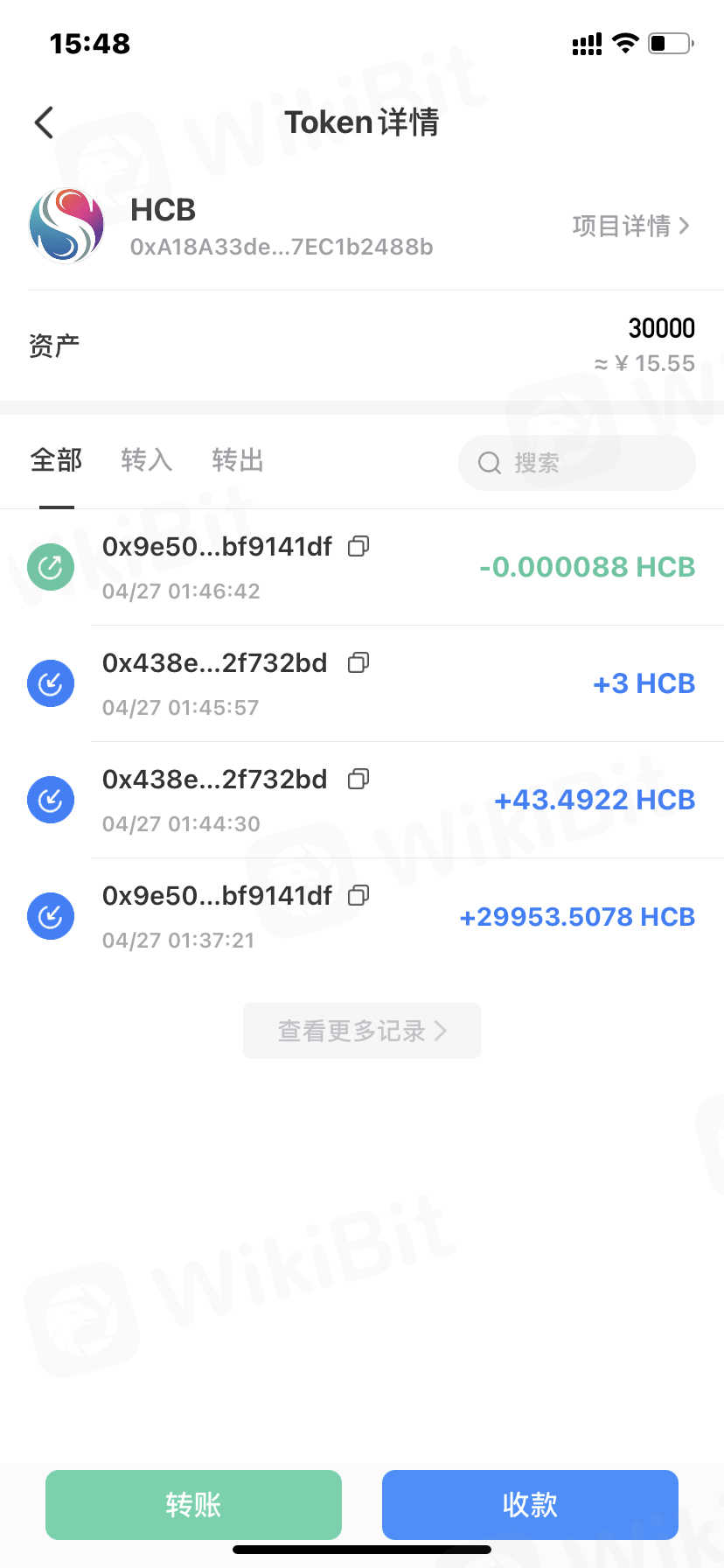Go back using the top-left arrow
The image size is (724, 1568).
click(x=45, y=122)
